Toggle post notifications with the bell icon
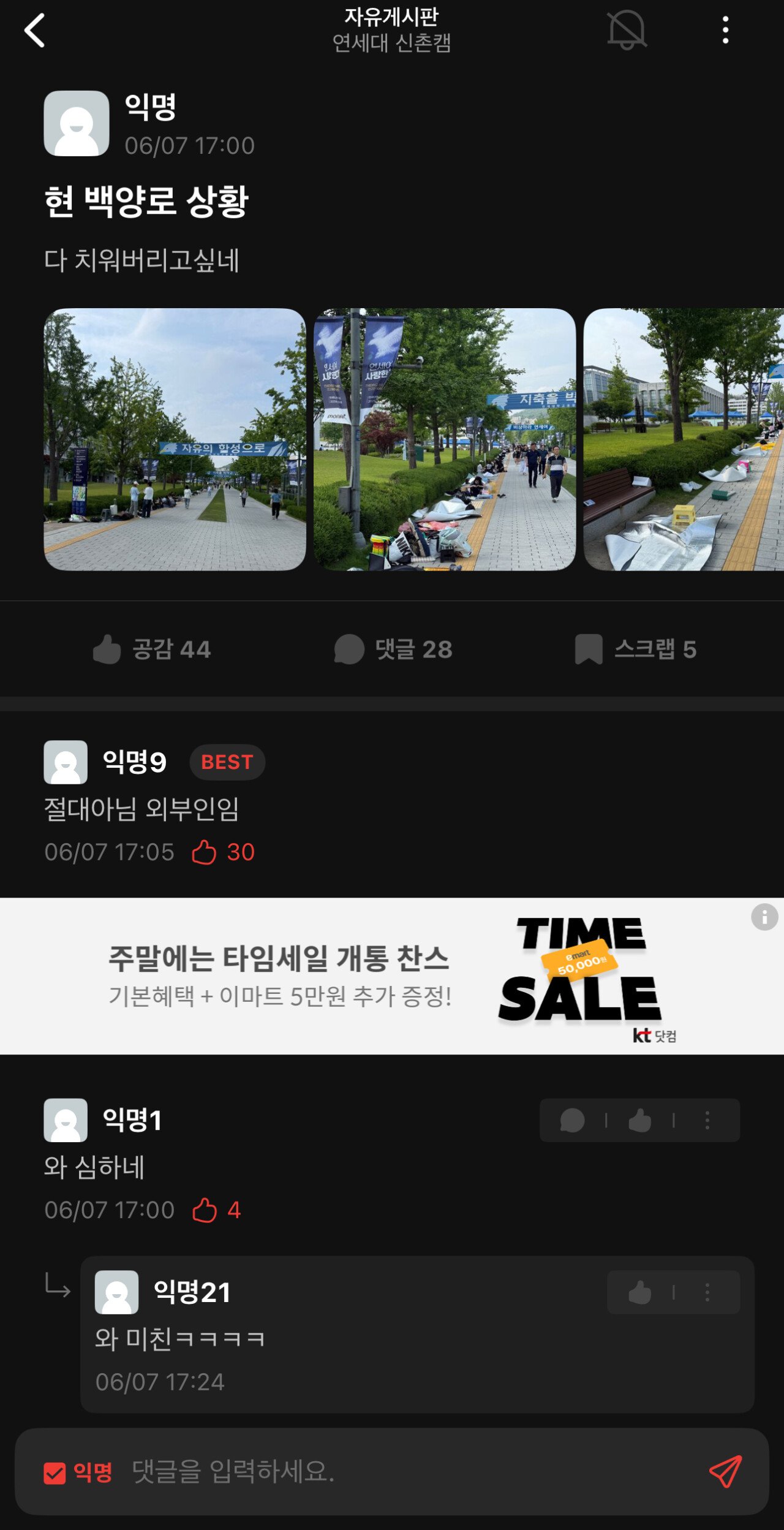The image size is (784, 1530). pyautogui.click(x=626, y=30)
